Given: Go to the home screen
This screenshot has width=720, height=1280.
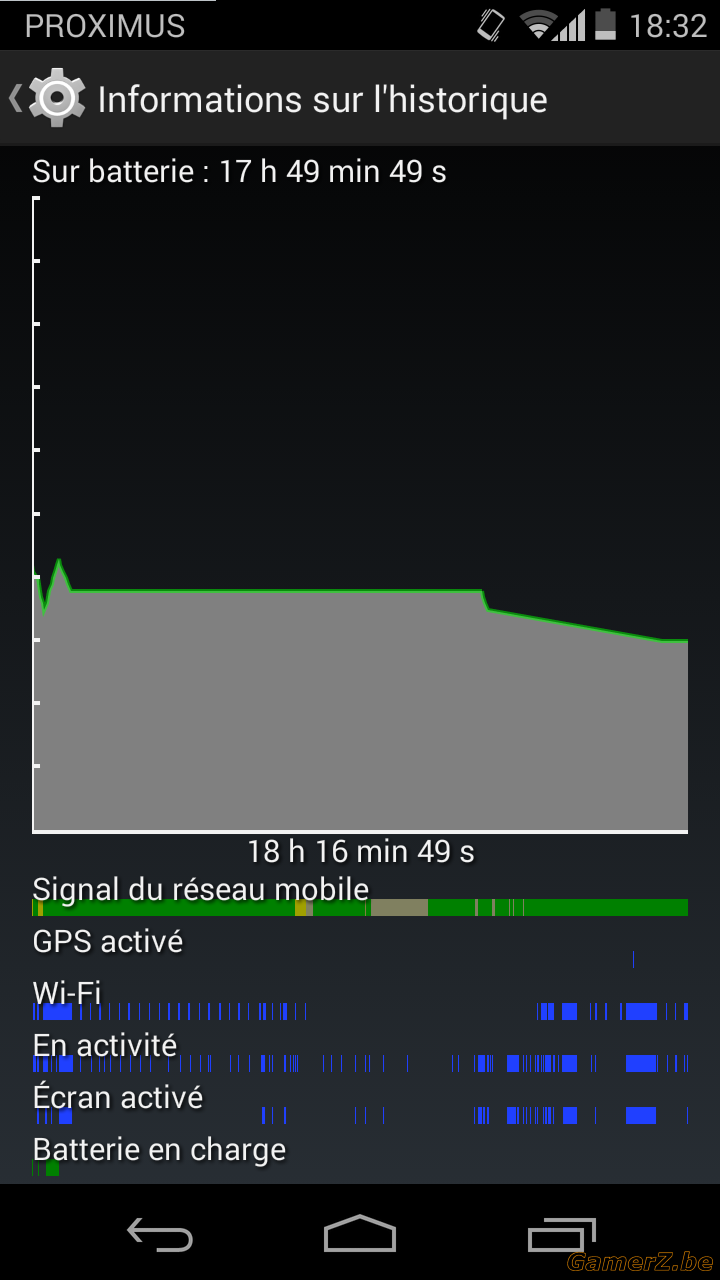Looking at the screenshot, I should coord(360,1233).
